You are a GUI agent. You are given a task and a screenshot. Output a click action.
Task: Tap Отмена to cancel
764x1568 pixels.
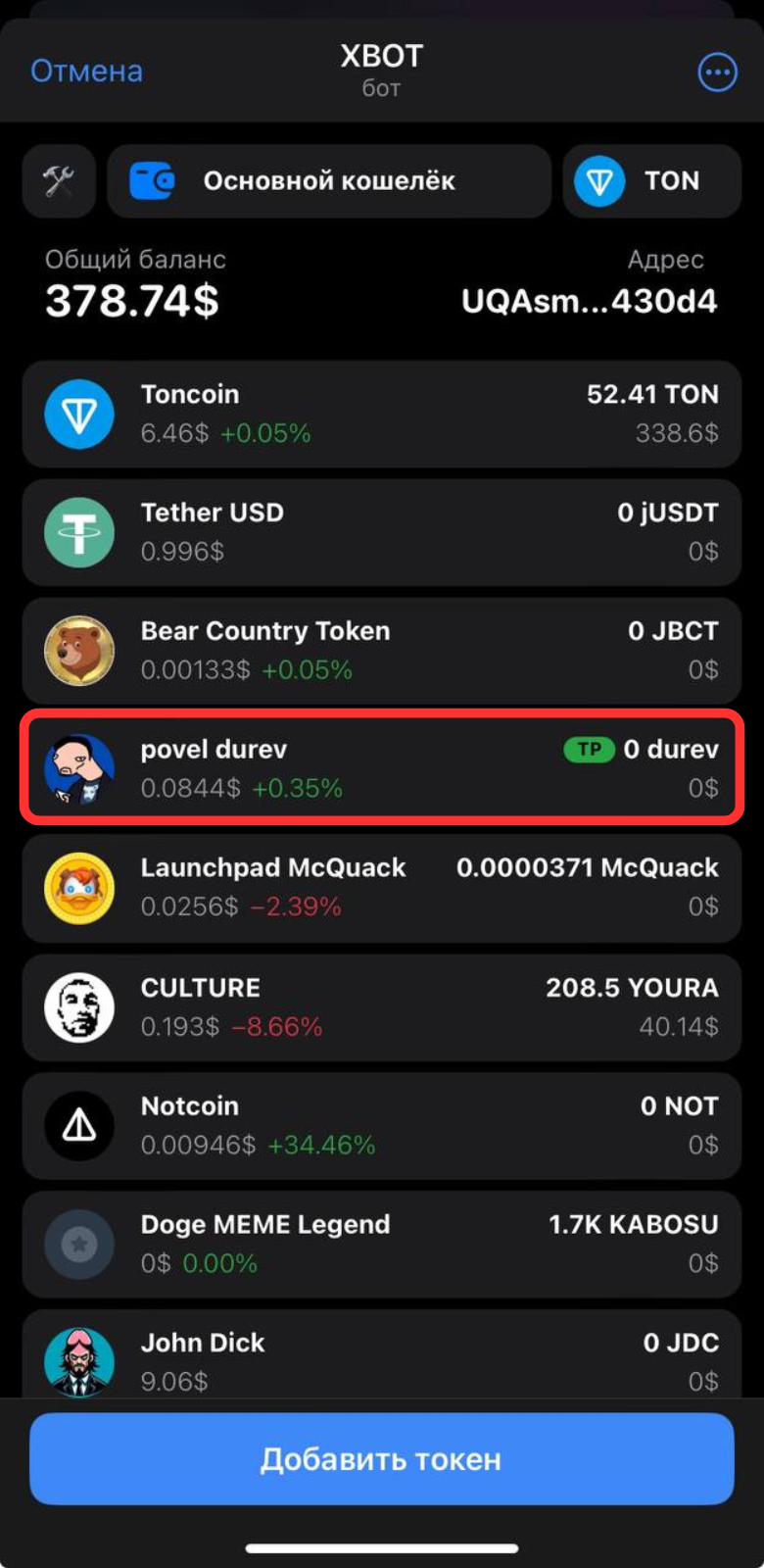coord(86,72)
